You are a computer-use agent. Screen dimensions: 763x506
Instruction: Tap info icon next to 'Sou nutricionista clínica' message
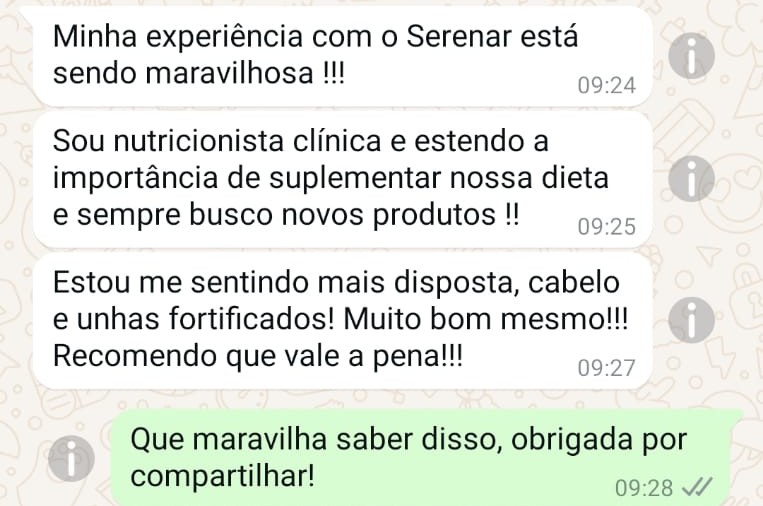click(x=691, y=180)
